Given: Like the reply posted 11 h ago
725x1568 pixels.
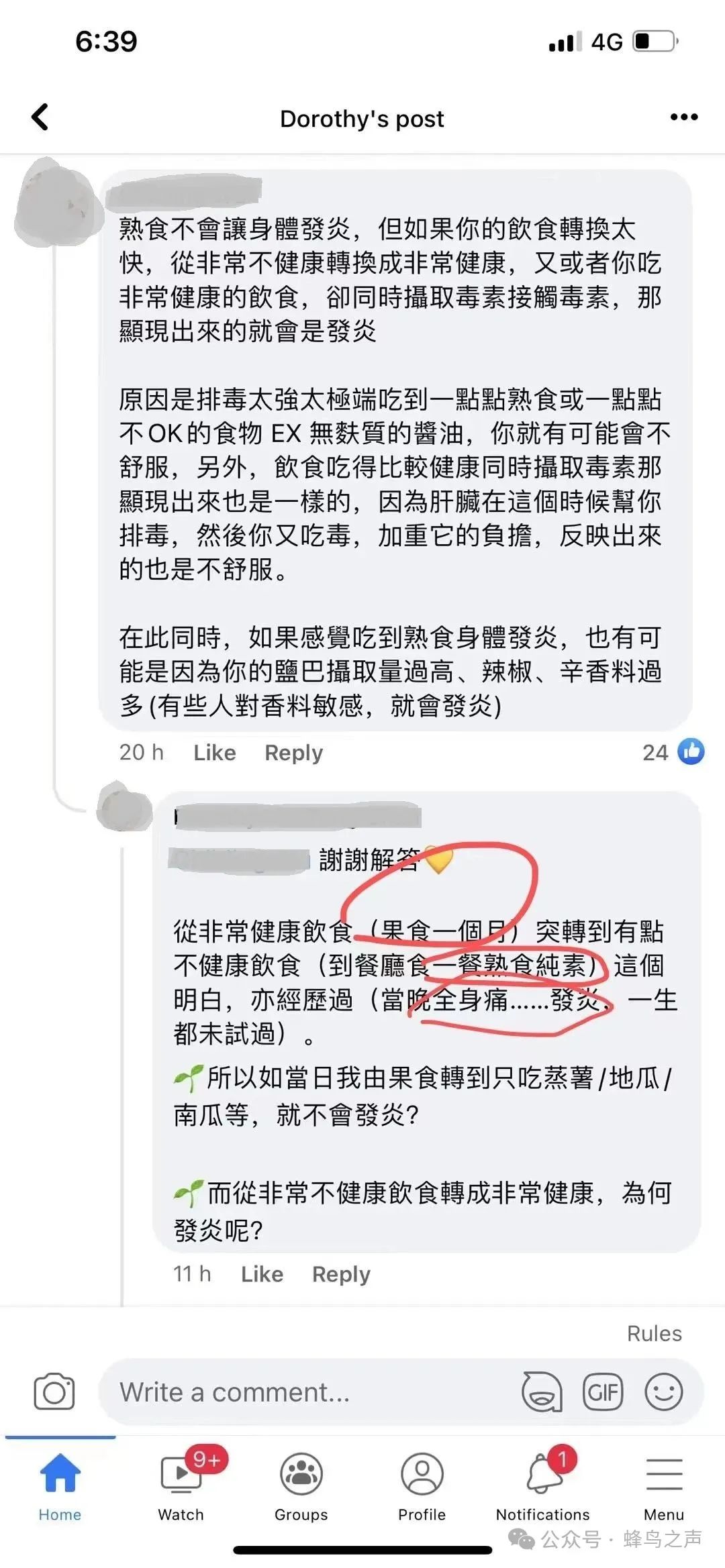Looking at the screenshot, I should click(x=262, y=1273).
